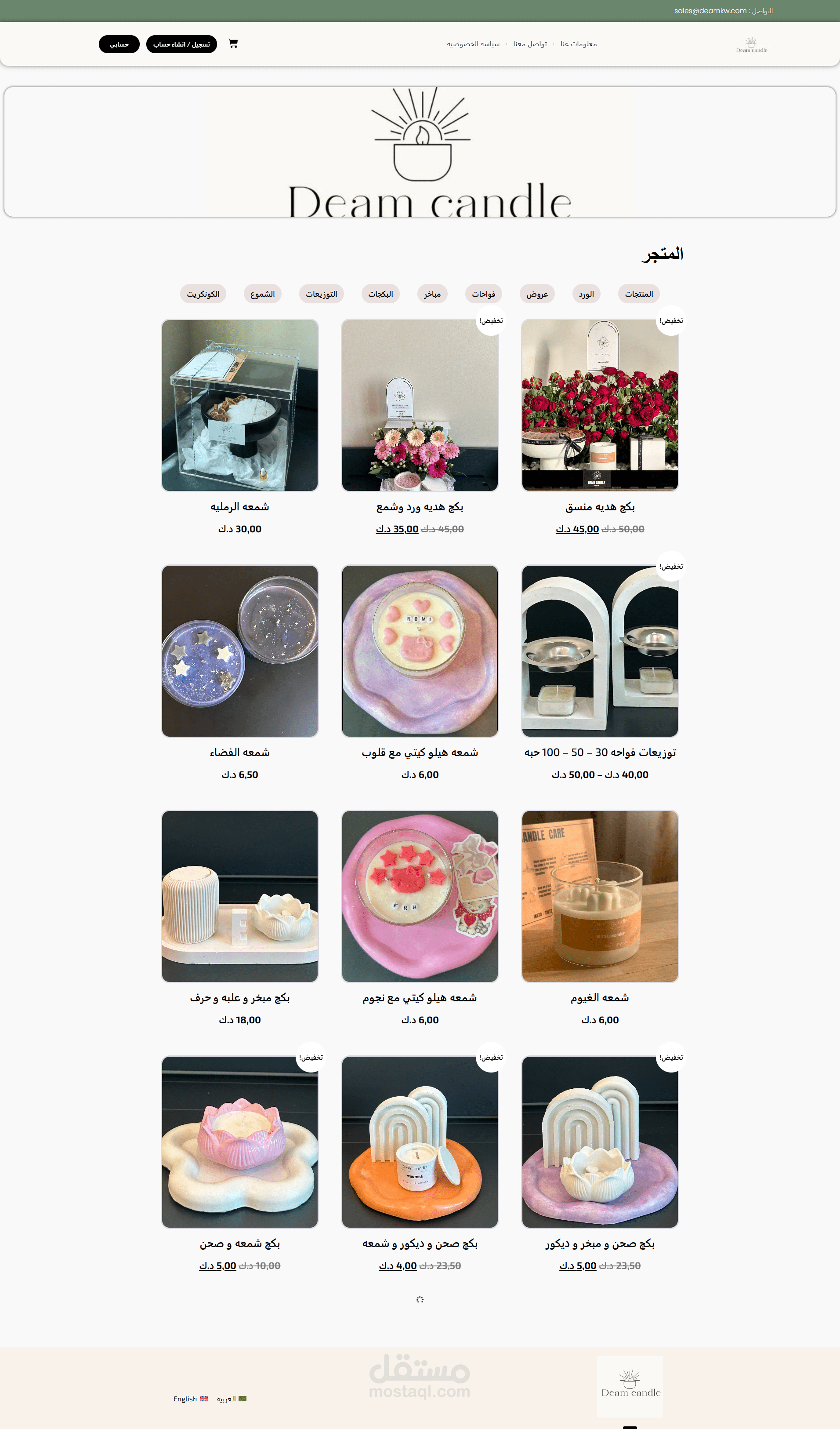Screen dimensions: 840x1429
Task: Select the الورد category chip
Action: 586,294
